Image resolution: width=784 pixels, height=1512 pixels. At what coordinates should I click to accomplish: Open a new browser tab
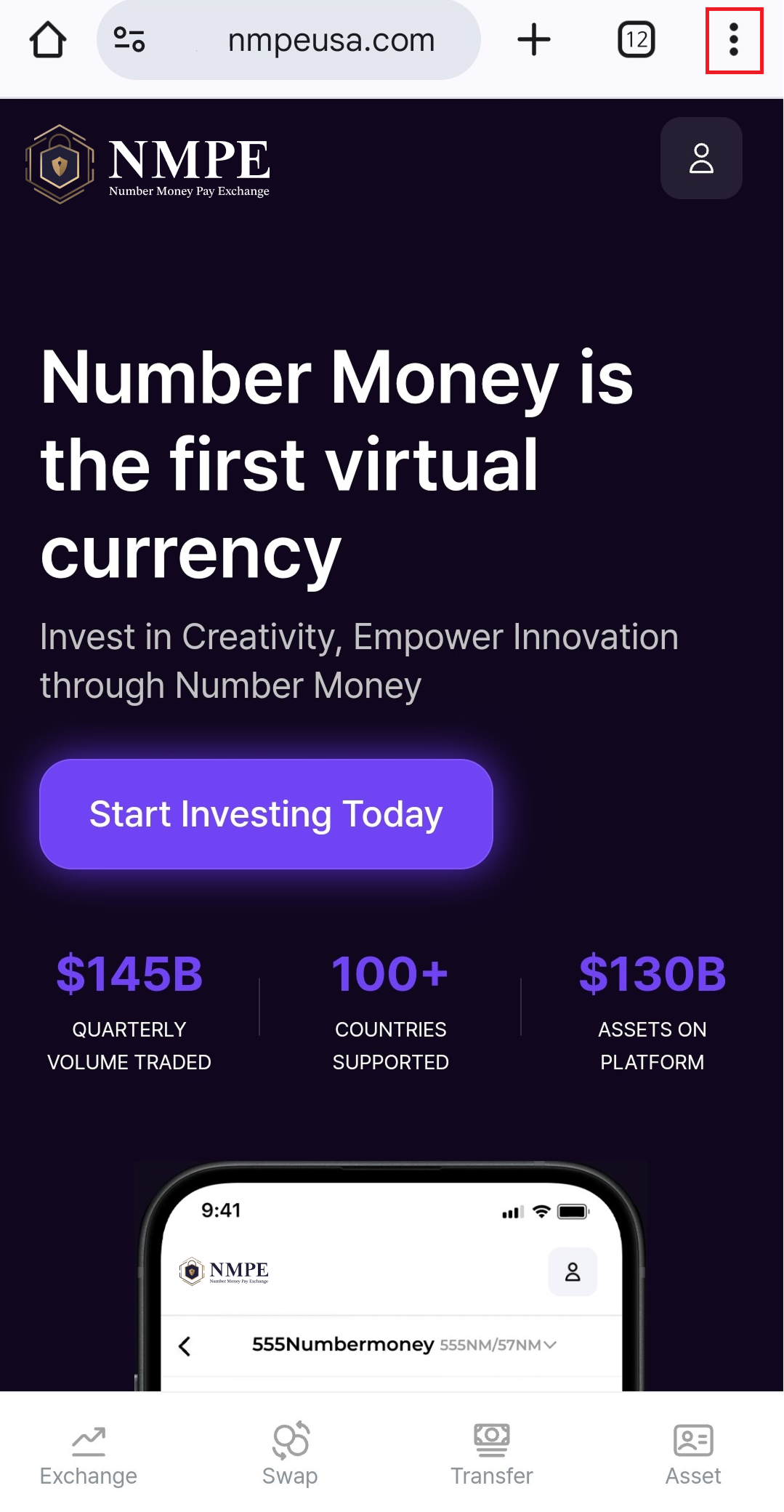534,40
